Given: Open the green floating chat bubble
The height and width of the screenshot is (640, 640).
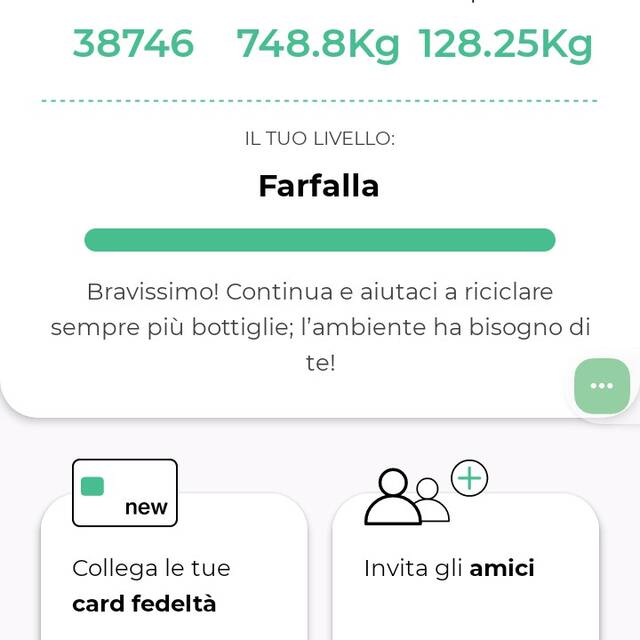Looking at the screenshot, I should [602, 386].
